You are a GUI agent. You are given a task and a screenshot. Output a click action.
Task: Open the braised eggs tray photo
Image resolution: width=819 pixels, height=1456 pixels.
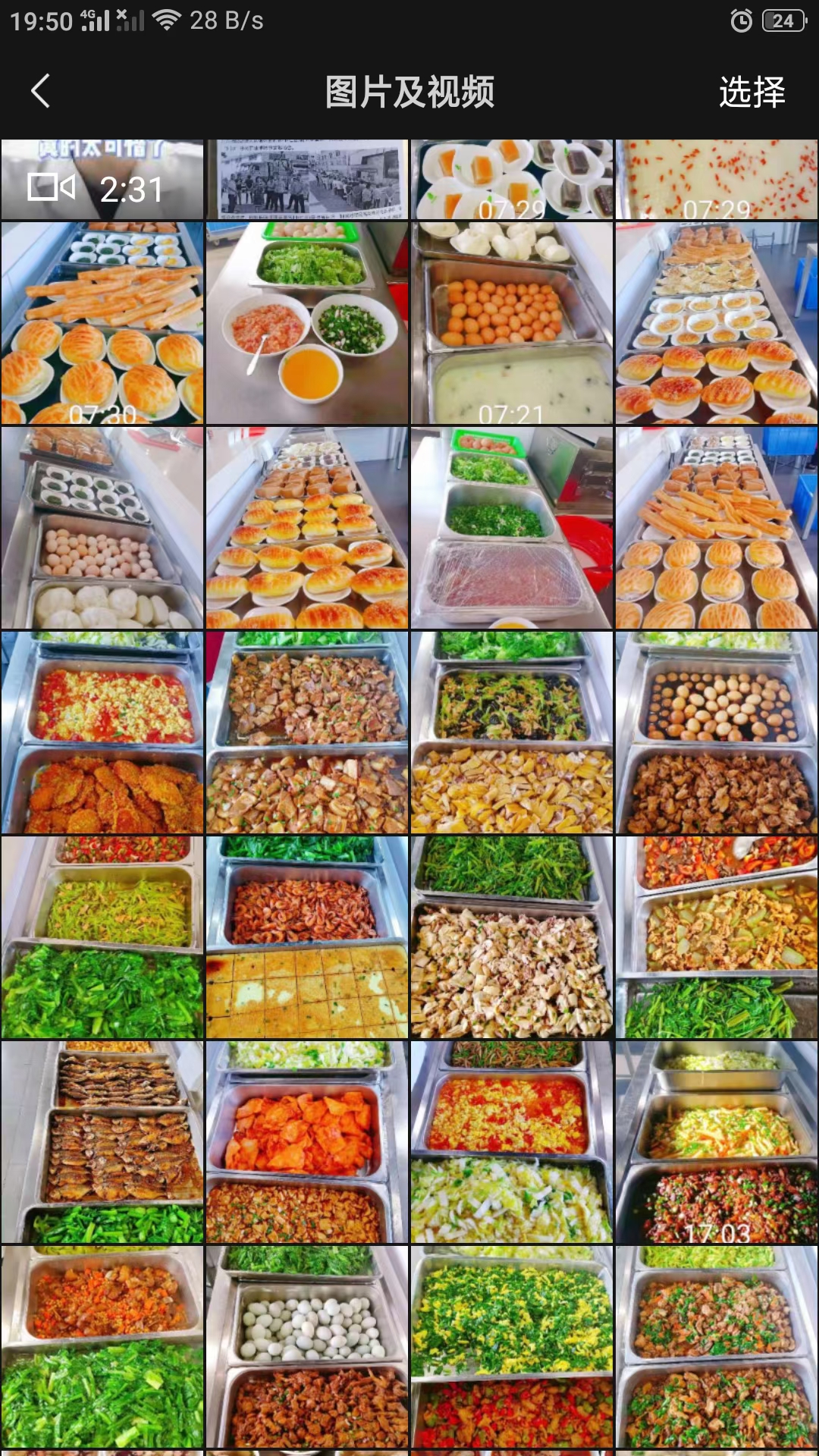click(x=717, y=733)
